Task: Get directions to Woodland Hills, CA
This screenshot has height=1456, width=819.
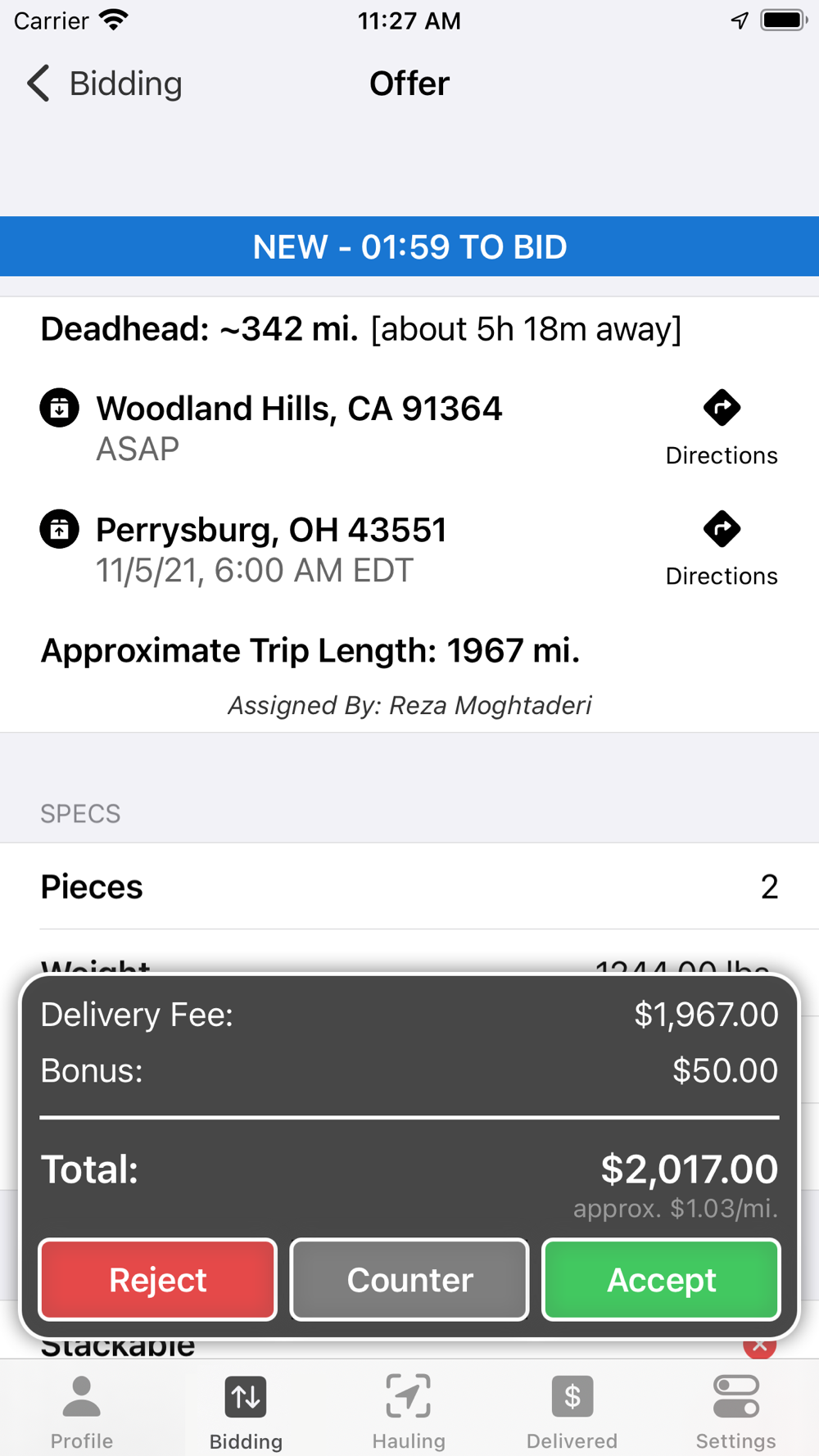Action: (721, 427)
